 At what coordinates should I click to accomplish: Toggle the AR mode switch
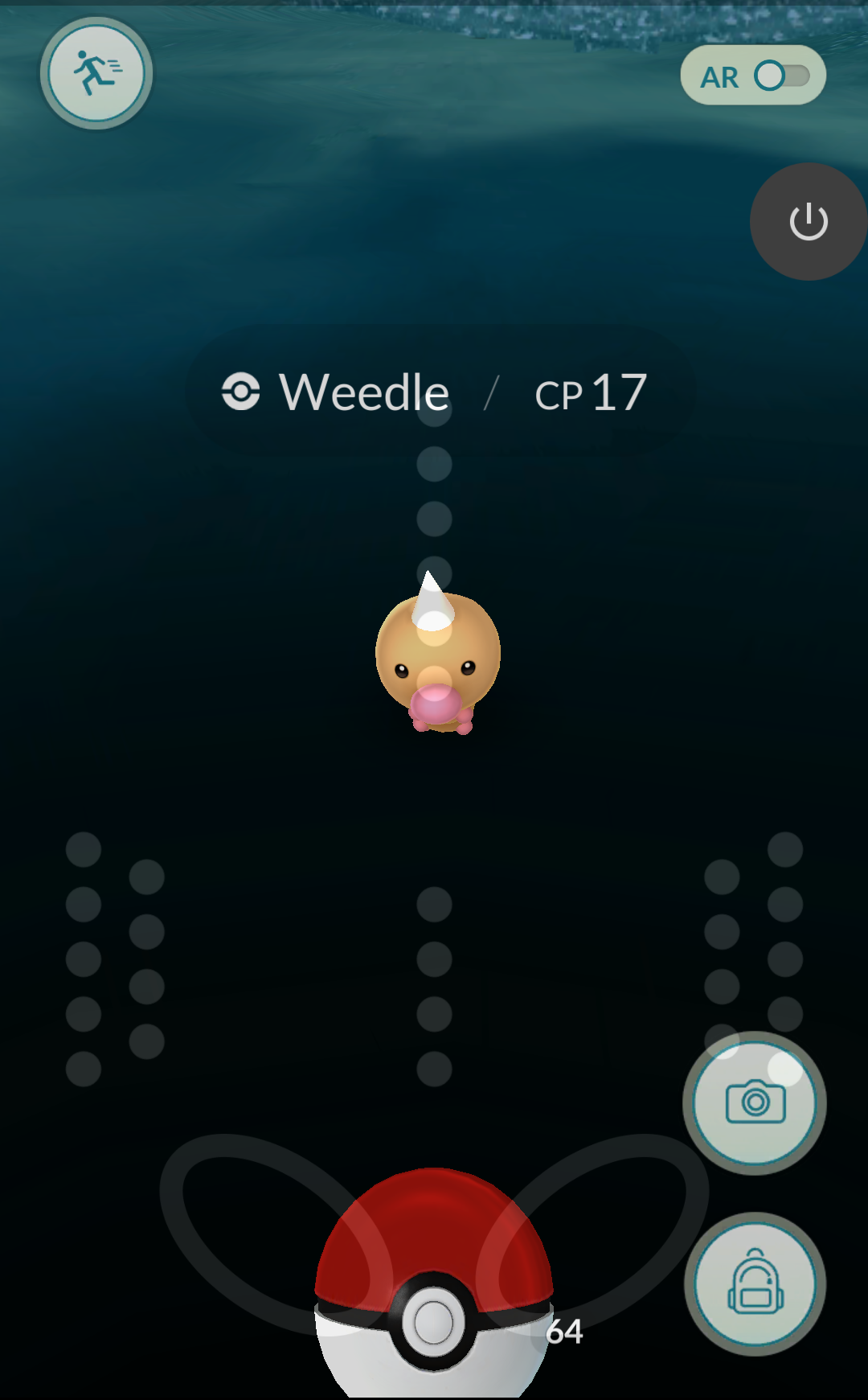[x=780, y=76]
